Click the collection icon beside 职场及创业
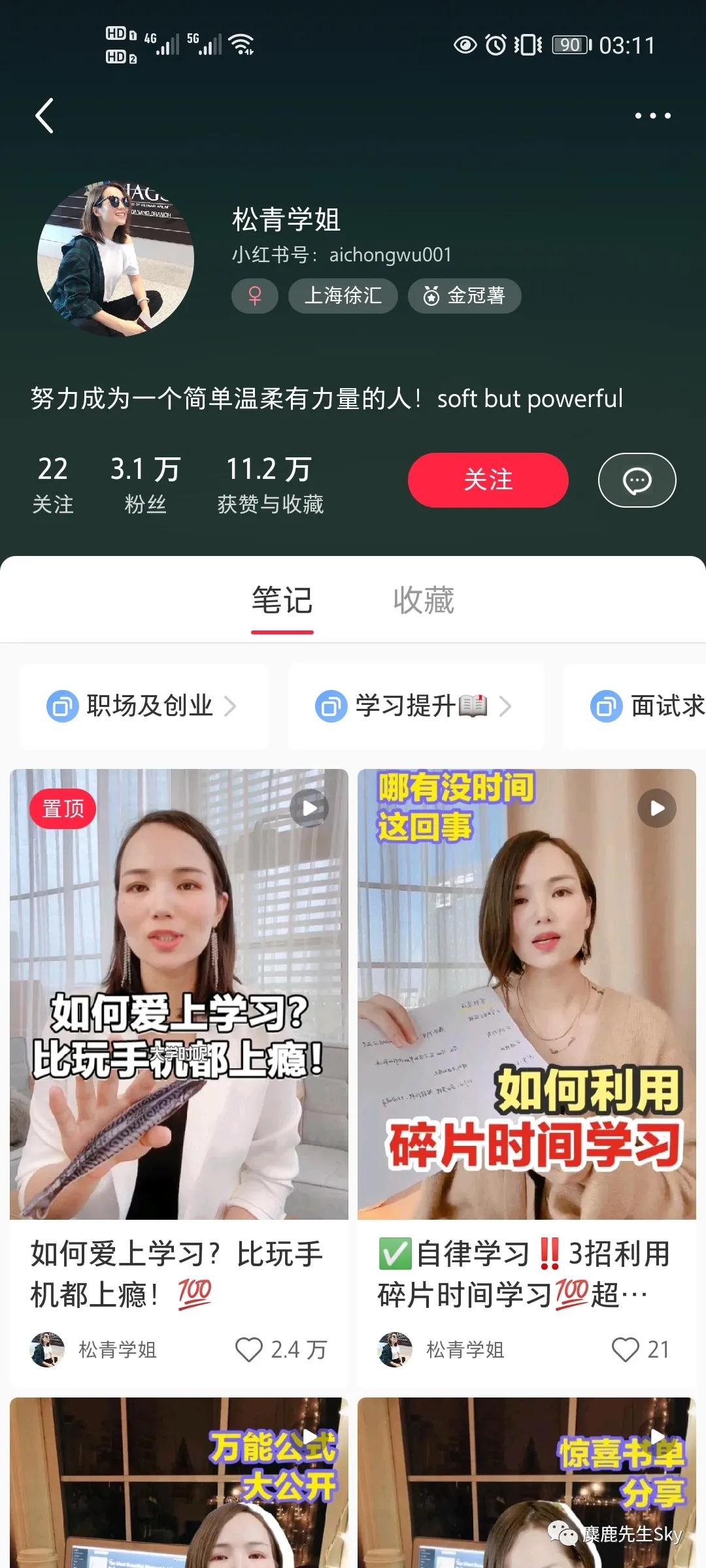706x1568 pixels. (61, 707)
